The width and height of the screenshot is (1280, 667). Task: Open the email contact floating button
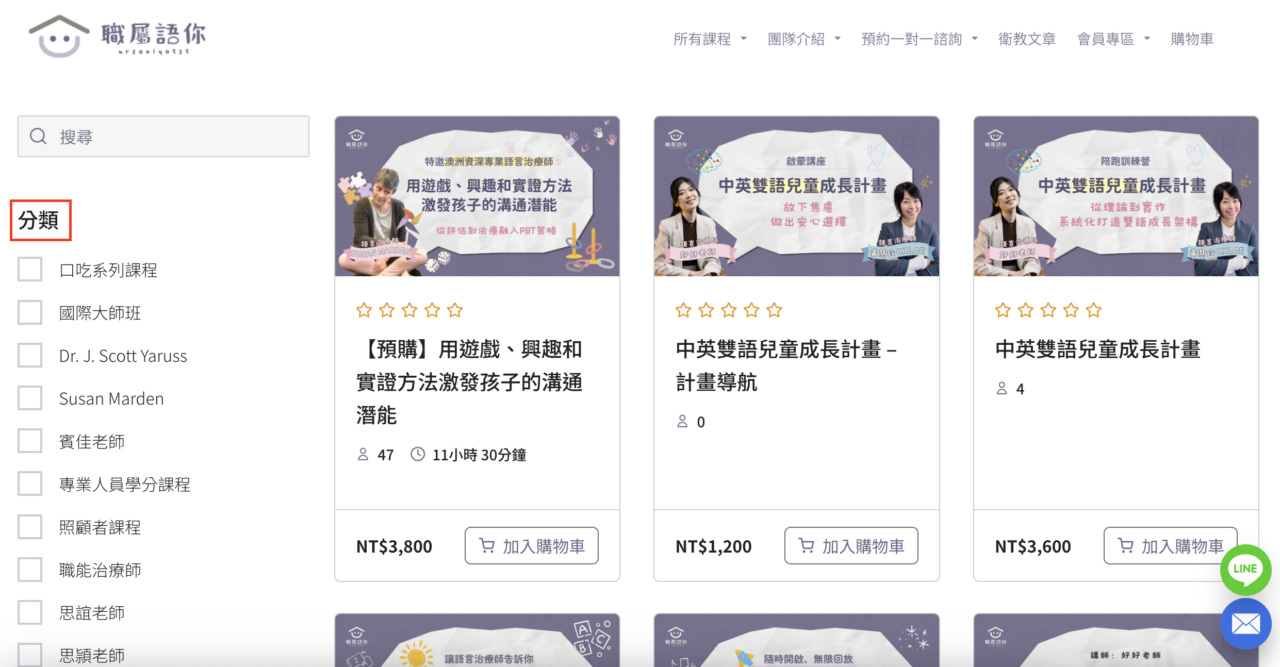[1245, 624]
